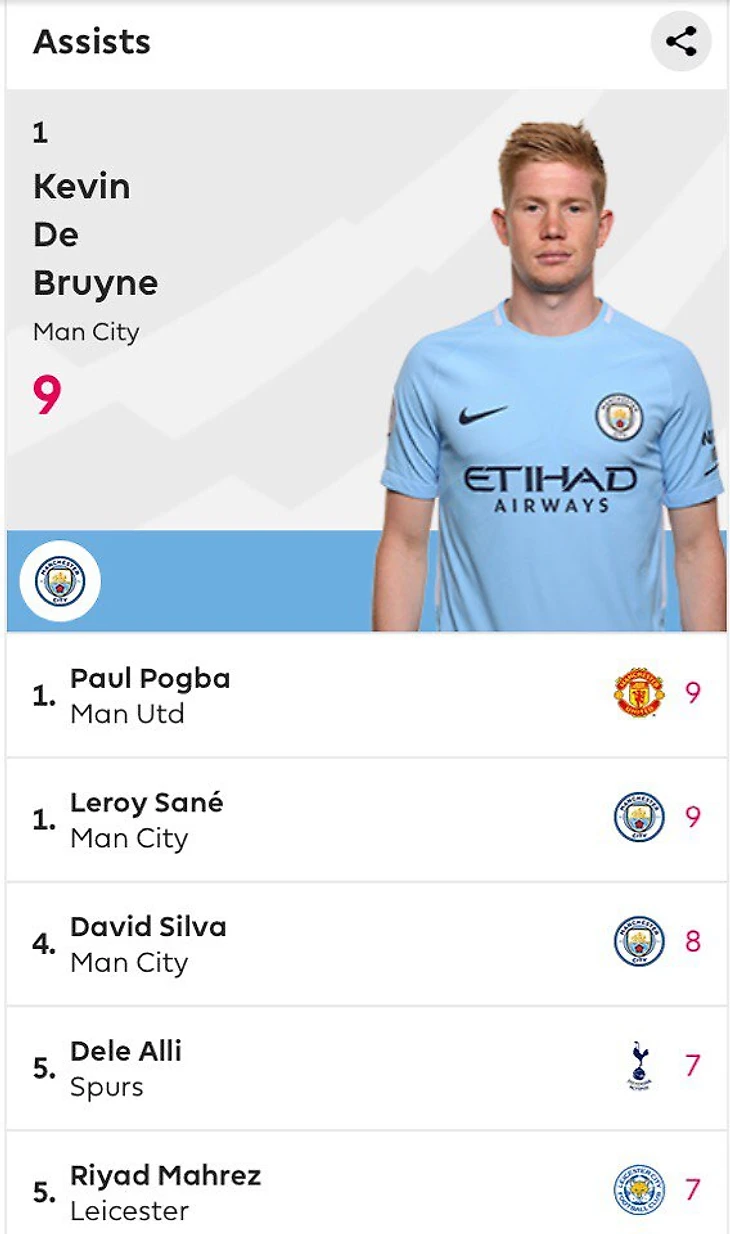Open Paul Pogba's player row
The width and height of the screenshot is (730, 1234).
coord(366,695)
